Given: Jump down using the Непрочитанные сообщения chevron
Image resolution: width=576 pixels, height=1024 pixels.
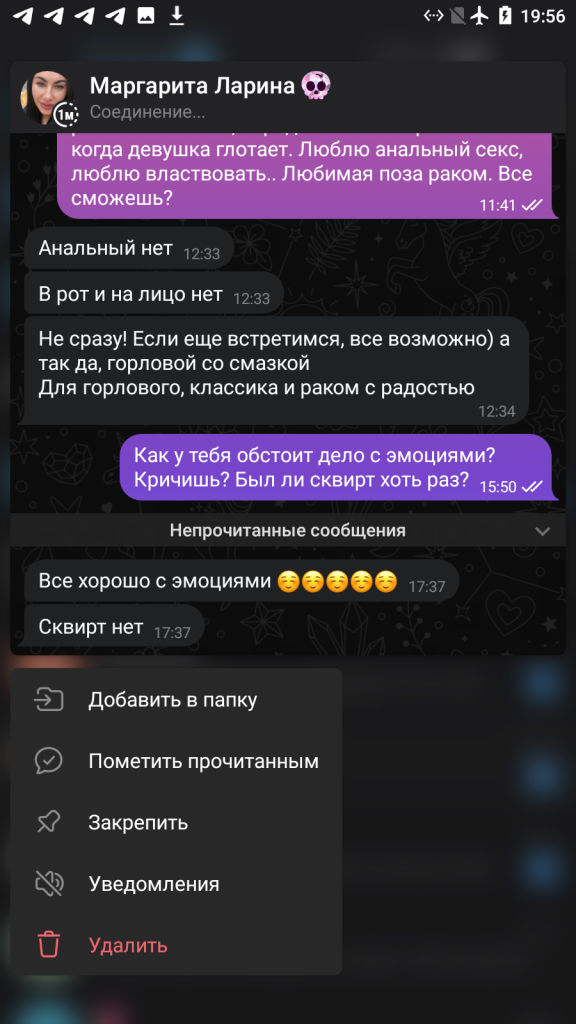Looking at the screenshot, I should click(542, 531).
